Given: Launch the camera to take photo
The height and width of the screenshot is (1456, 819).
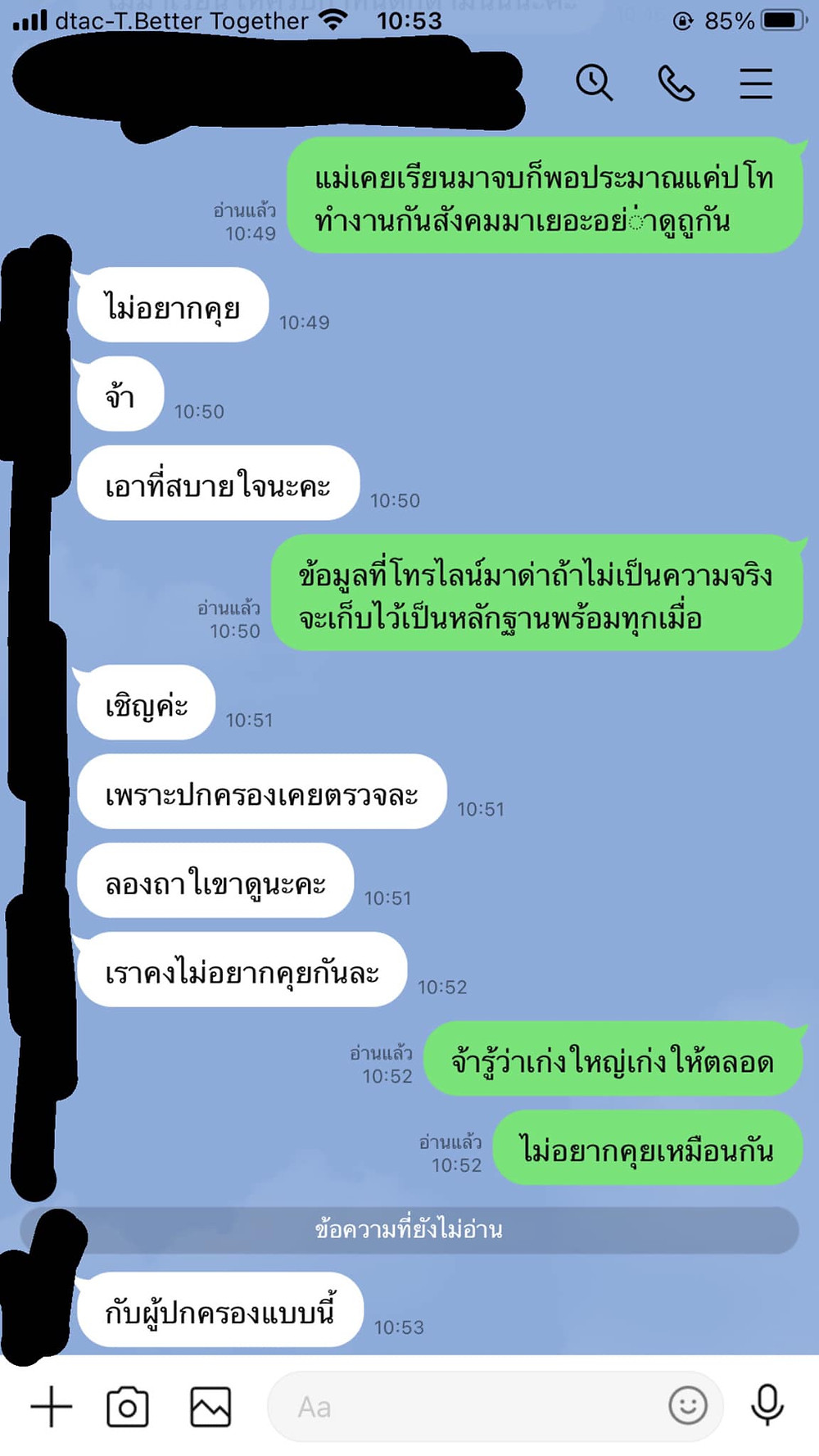Looking at the screenshot, I should coord(129,1407).
